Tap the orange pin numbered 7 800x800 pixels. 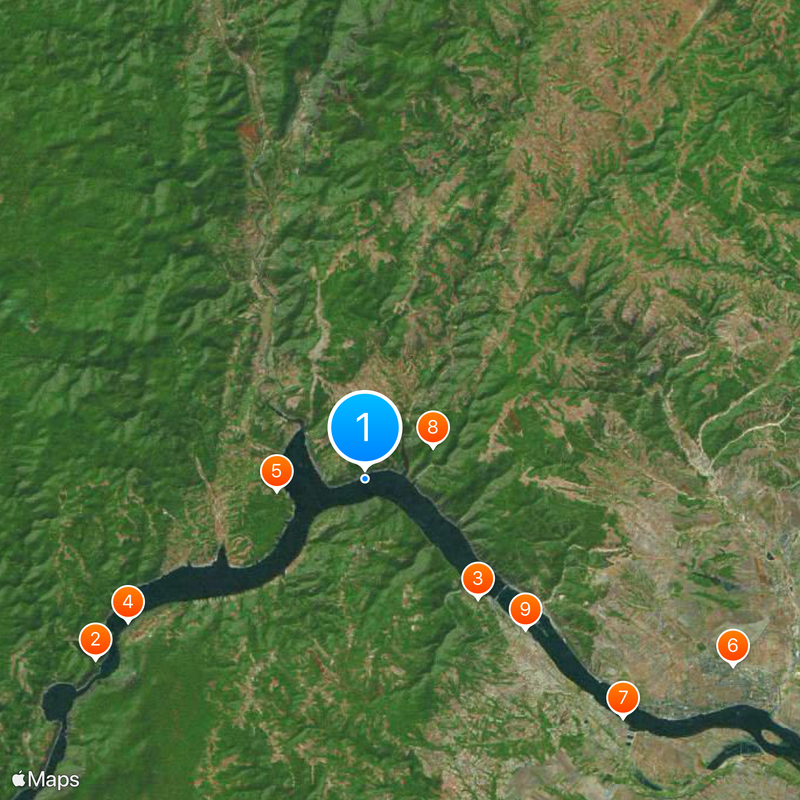pos(622,696)
